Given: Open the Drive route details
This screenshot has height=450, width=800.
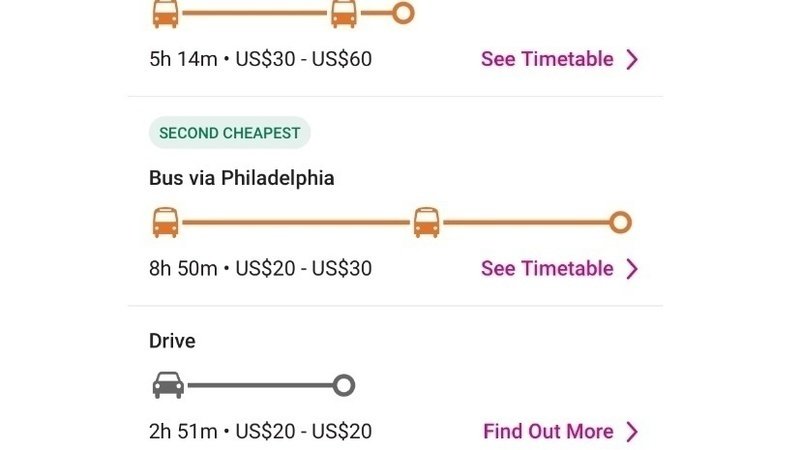Looking at the screenshot, I should [172, 341].
